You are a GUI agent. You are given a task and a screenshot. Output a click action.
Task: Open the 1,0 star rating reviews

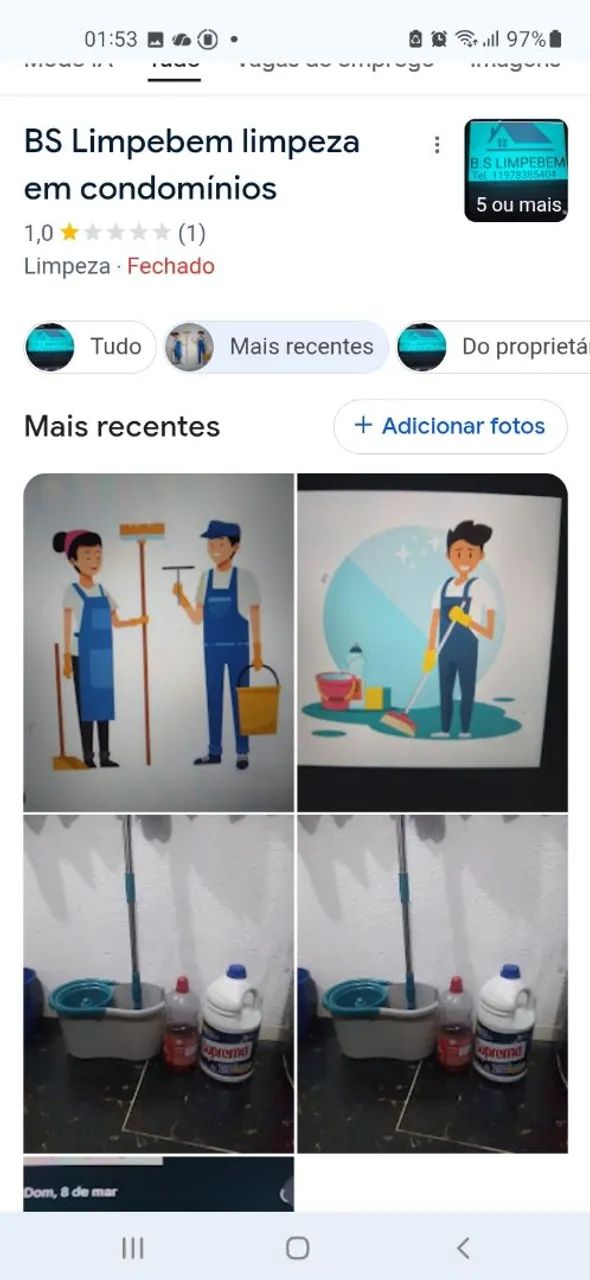pos(114,233)
